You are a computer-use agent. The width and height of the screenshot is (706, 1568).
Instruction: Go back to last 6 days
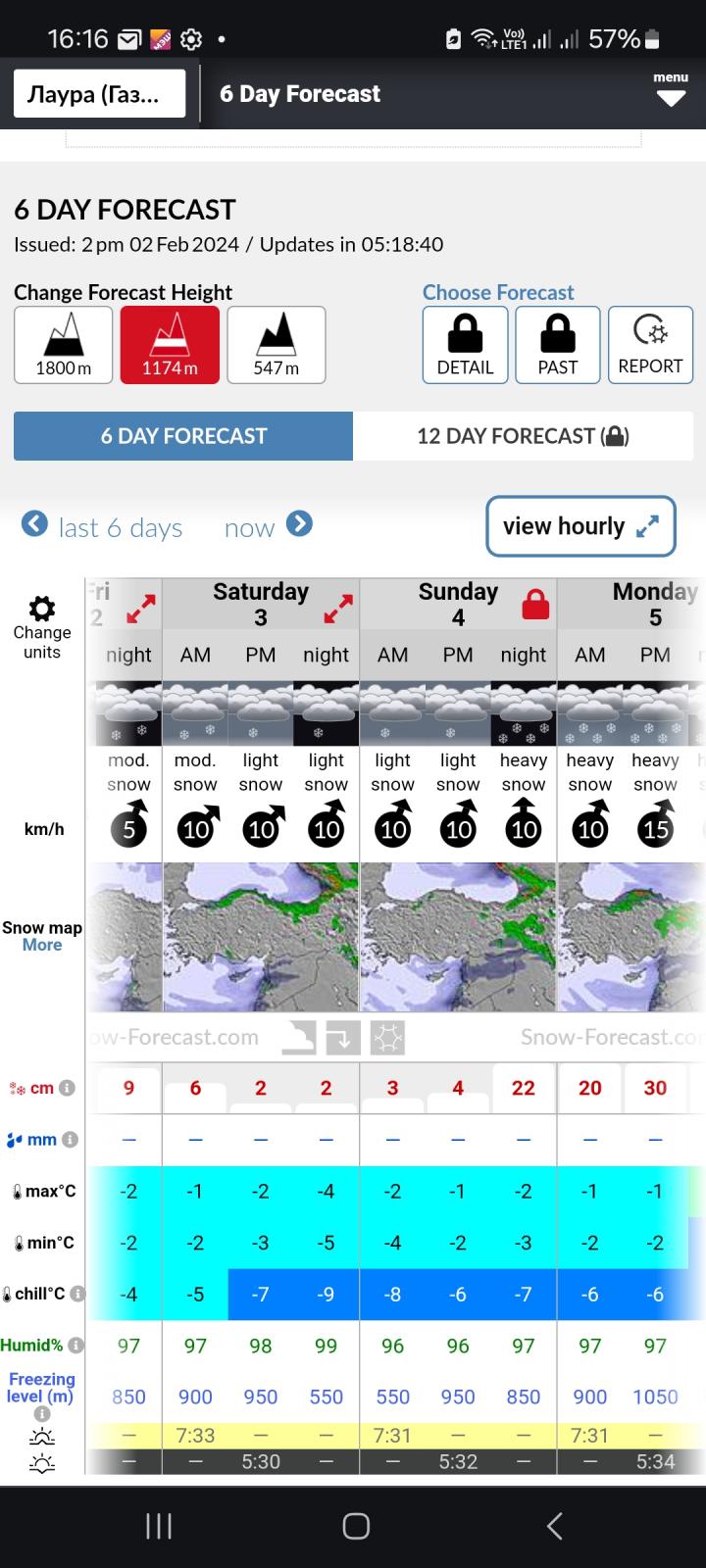(102, 526)
